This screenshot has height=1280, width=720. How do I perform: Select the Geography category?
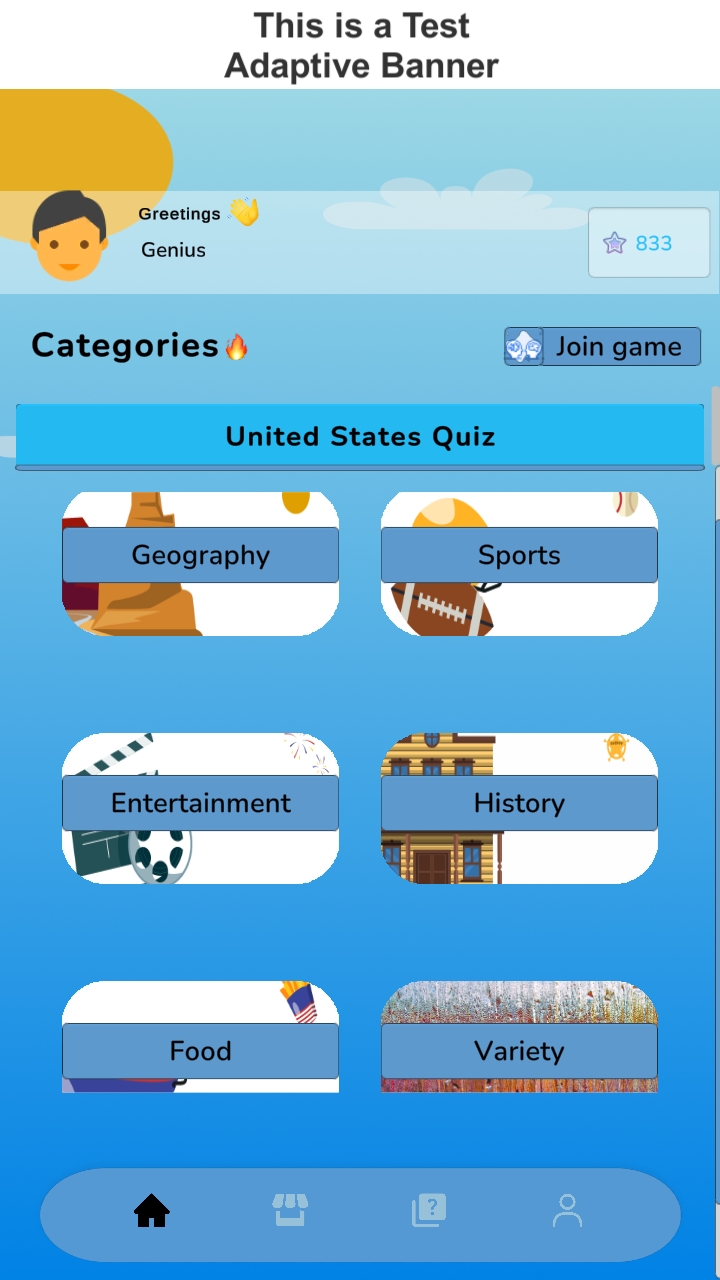point(200,555)
